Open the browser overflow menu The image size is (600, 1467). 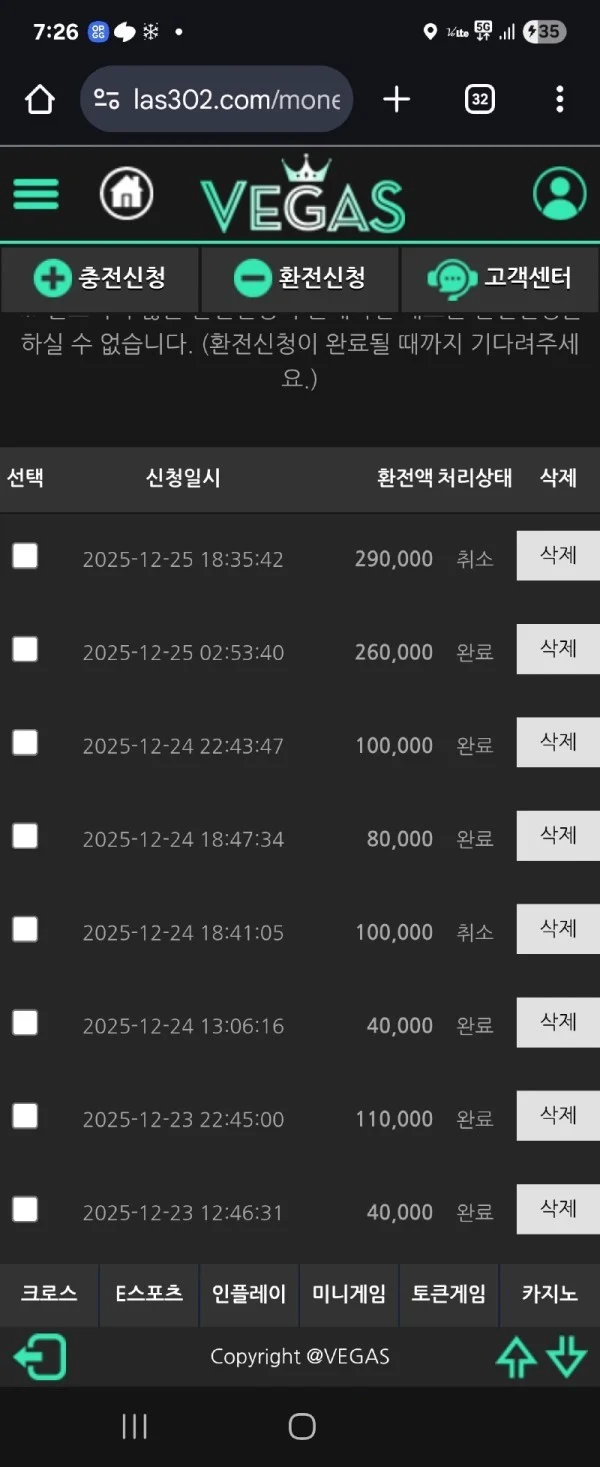click(559, 99)
